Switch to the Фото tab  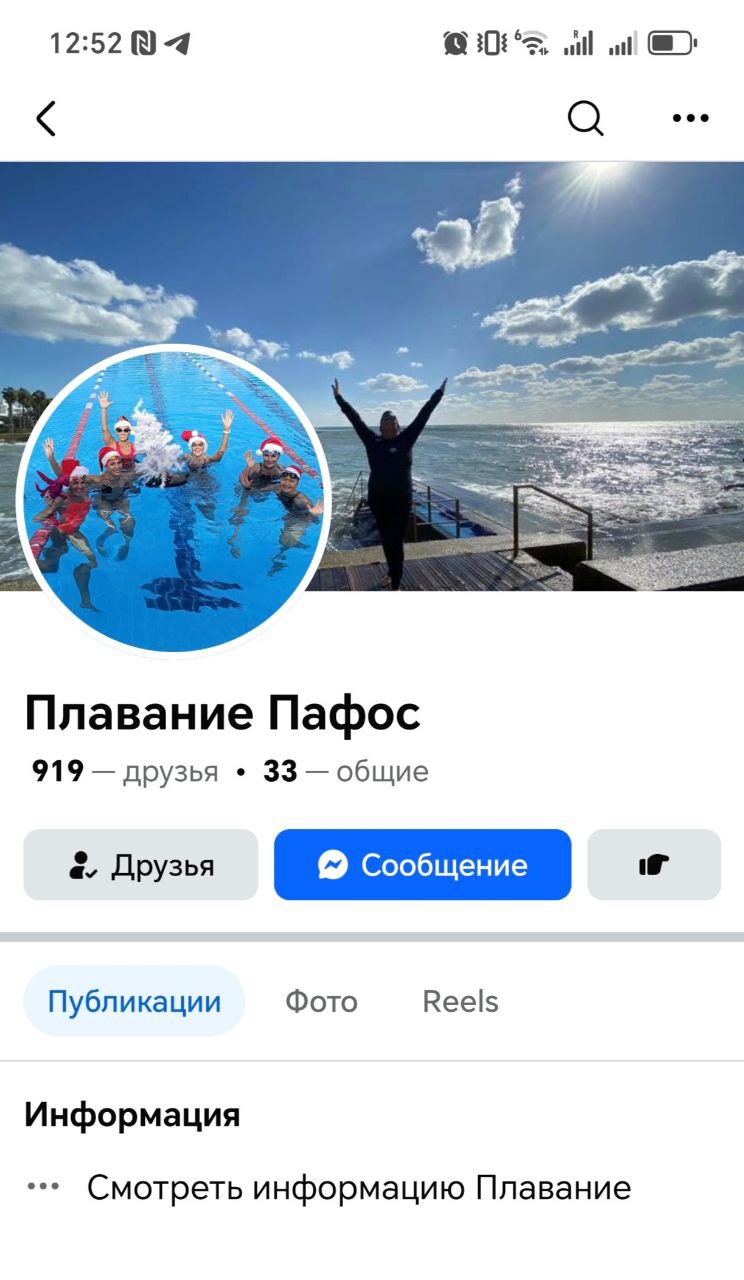(321, 1001)
